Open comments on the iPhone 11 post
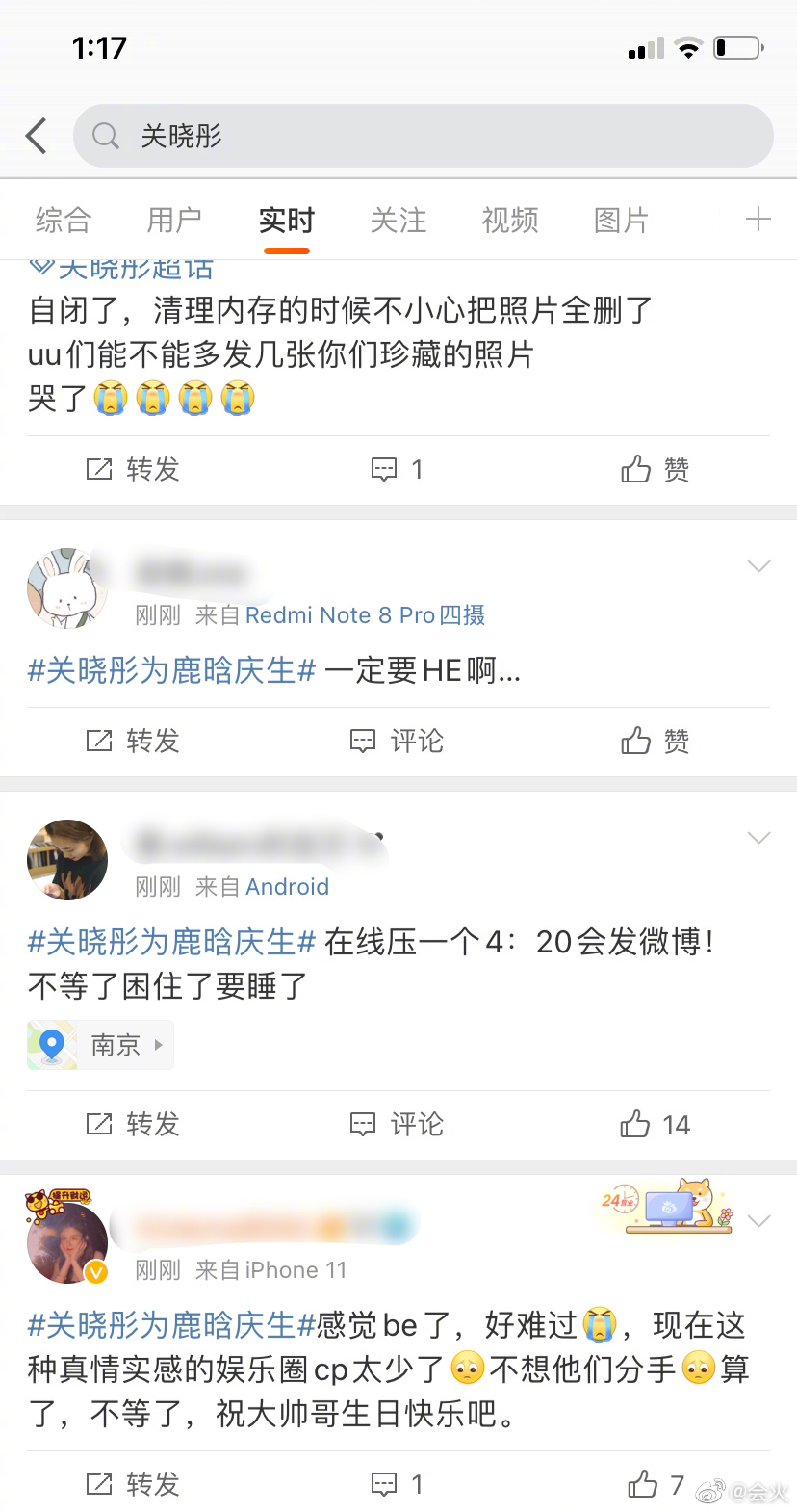The image size is (797, 1512). click(x=397, y=1484)
